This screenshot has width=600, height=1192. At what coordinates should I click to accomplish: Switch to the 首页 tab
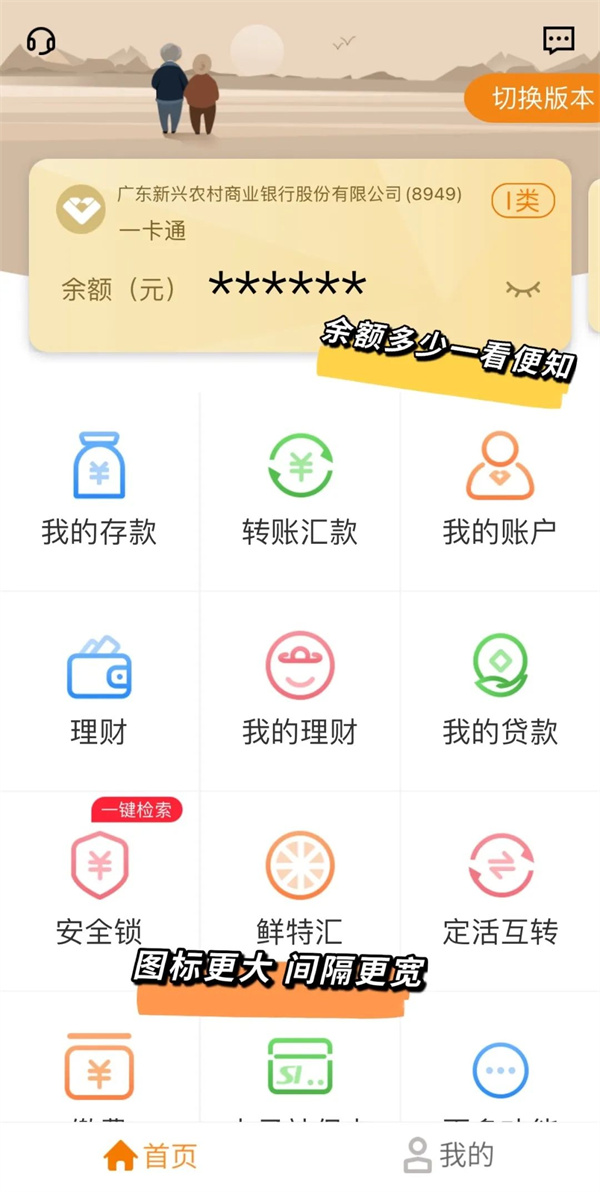(x=150, y=1156)
